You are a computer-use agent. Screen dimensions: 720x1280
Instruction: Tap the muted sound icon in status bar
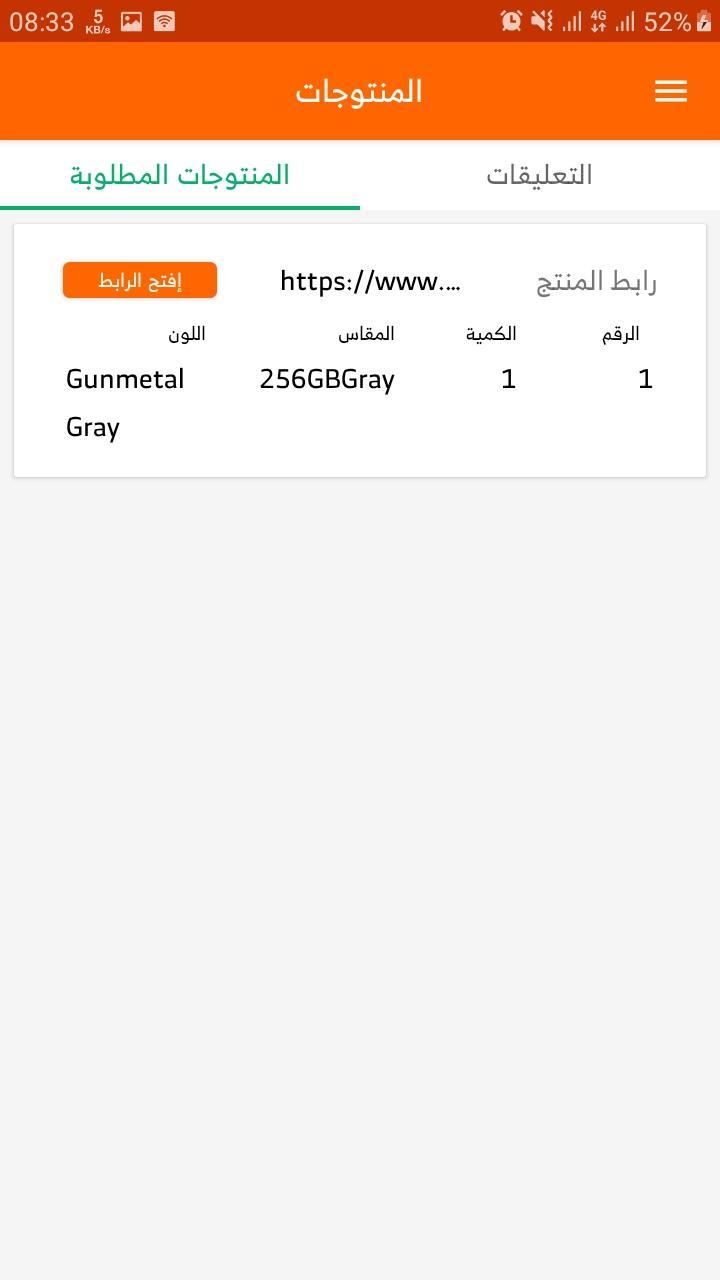pos(541,20)
